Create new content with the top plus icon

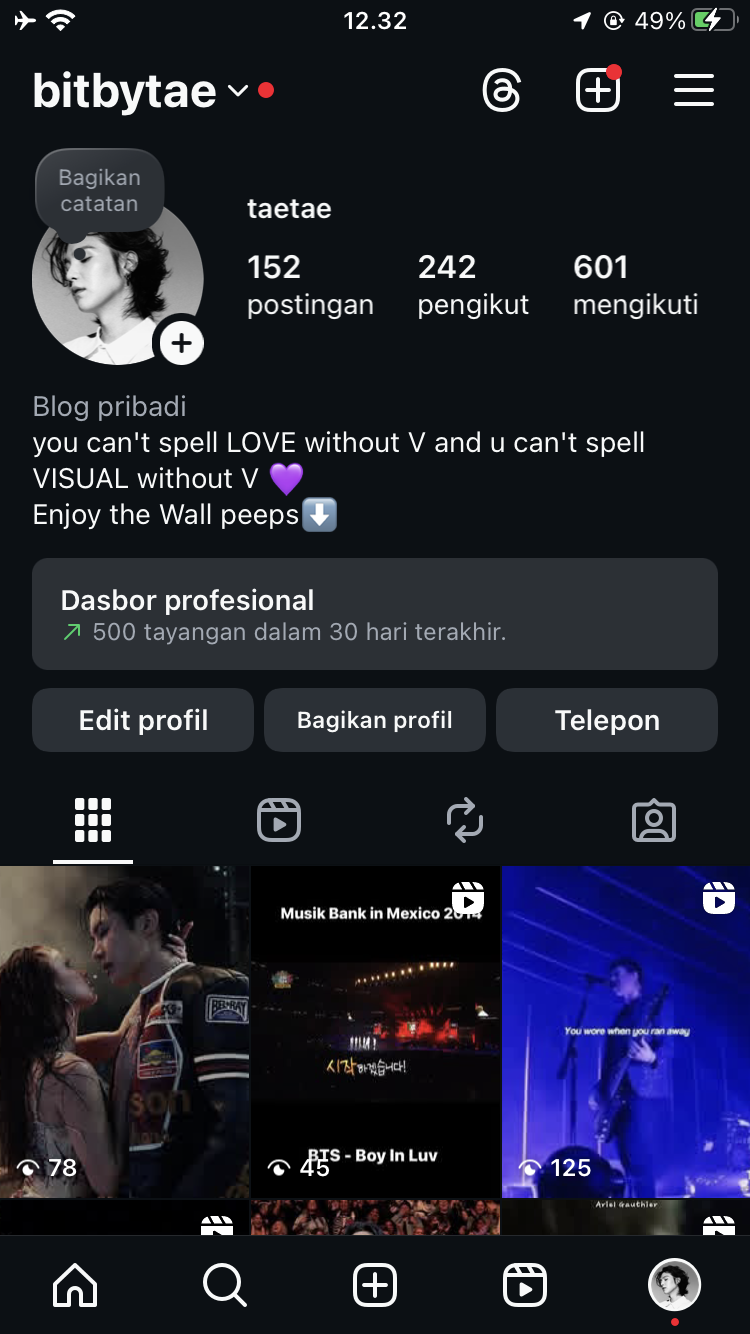click(x=598, y=91)
